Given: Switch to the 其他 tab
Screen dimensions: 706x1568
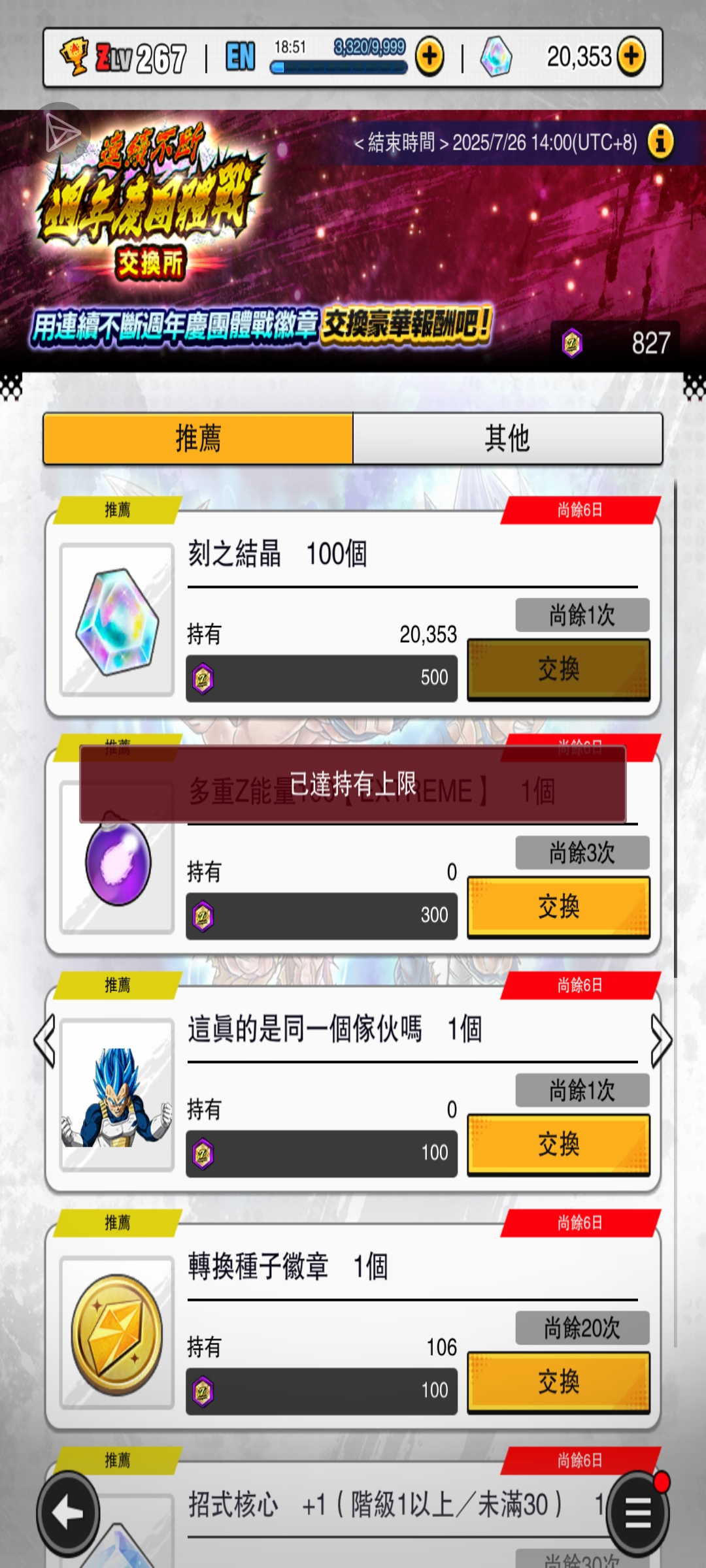Looking at the screenshot, I should click(507, 438).
